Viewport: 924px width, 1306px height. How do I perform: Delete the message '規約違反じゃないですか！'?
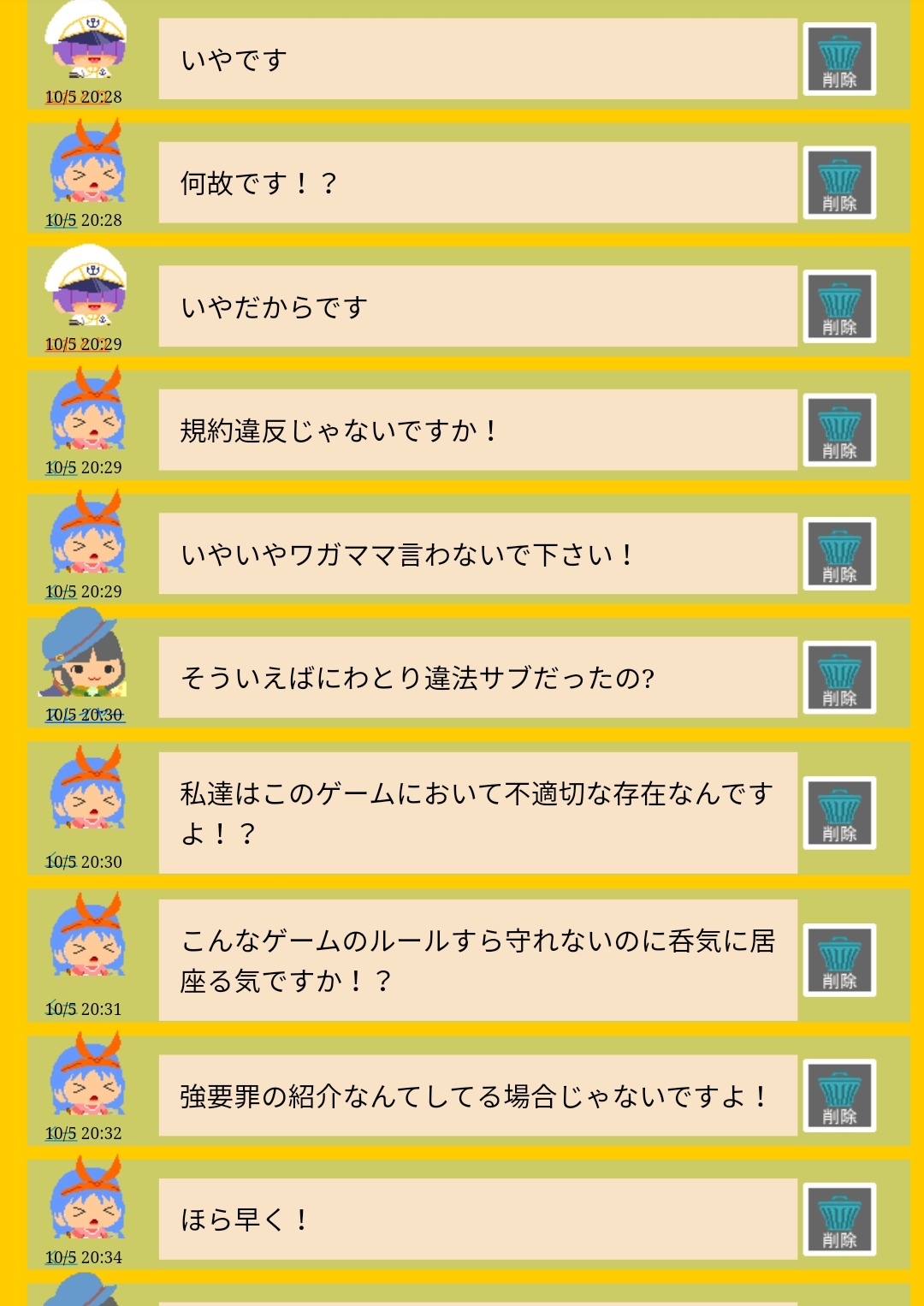pyautogui.click(x=838, y=430)
